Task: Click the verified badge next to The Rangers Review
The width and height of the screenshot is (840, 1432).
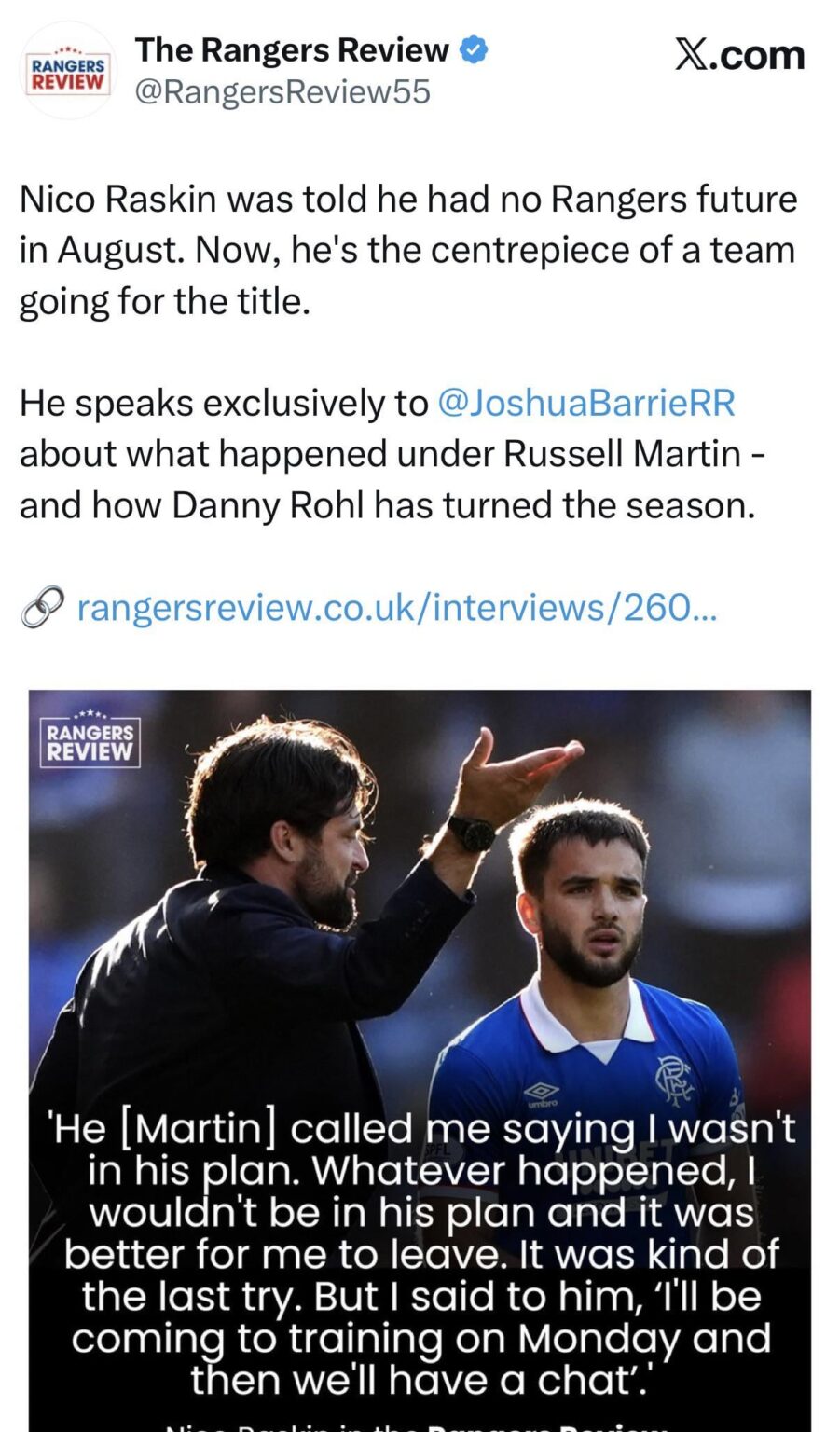Action: tap(475, 49)
